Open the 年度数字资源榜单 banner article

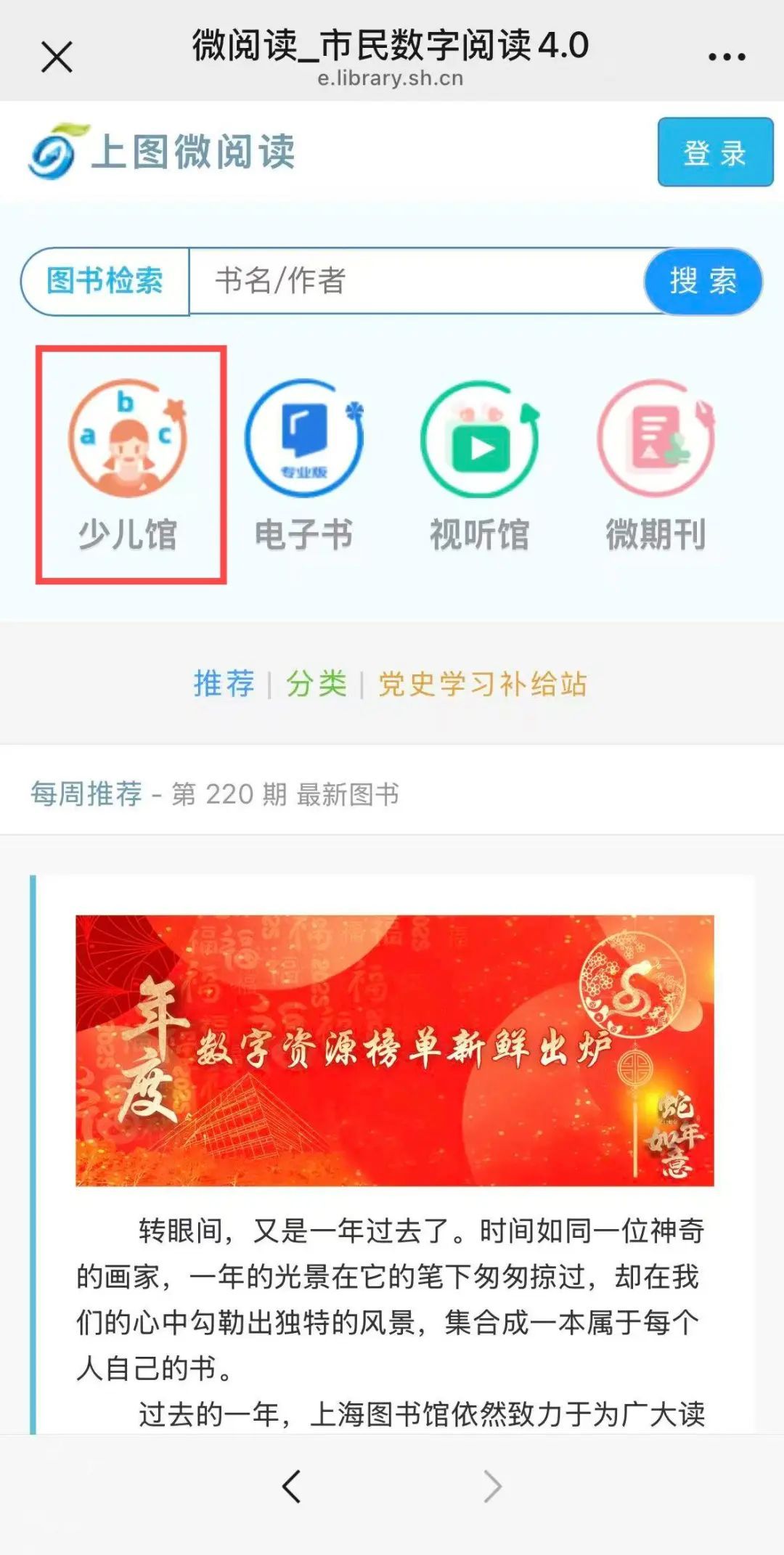pyautogui.click(x=394, y=1050)
